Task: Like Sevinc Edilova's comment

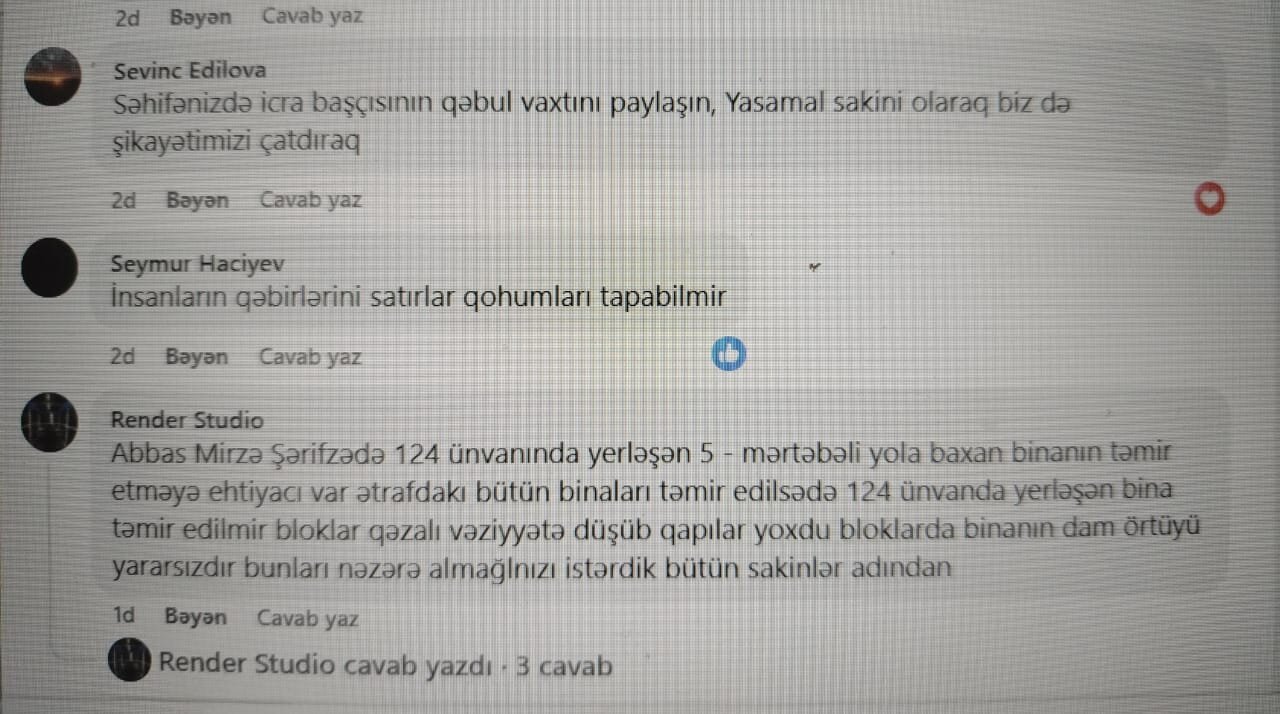Action: [x=198, y=200]
